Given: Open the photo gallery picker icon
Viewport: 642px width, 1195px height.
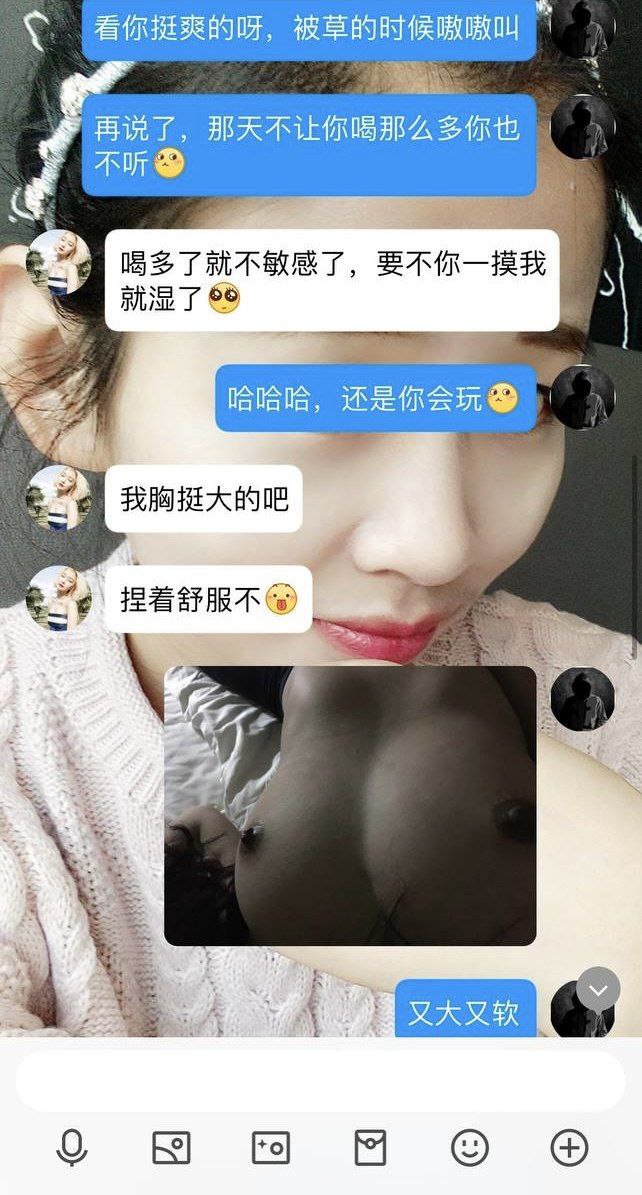Looking at the screenshot, I should coord(171,1148).
